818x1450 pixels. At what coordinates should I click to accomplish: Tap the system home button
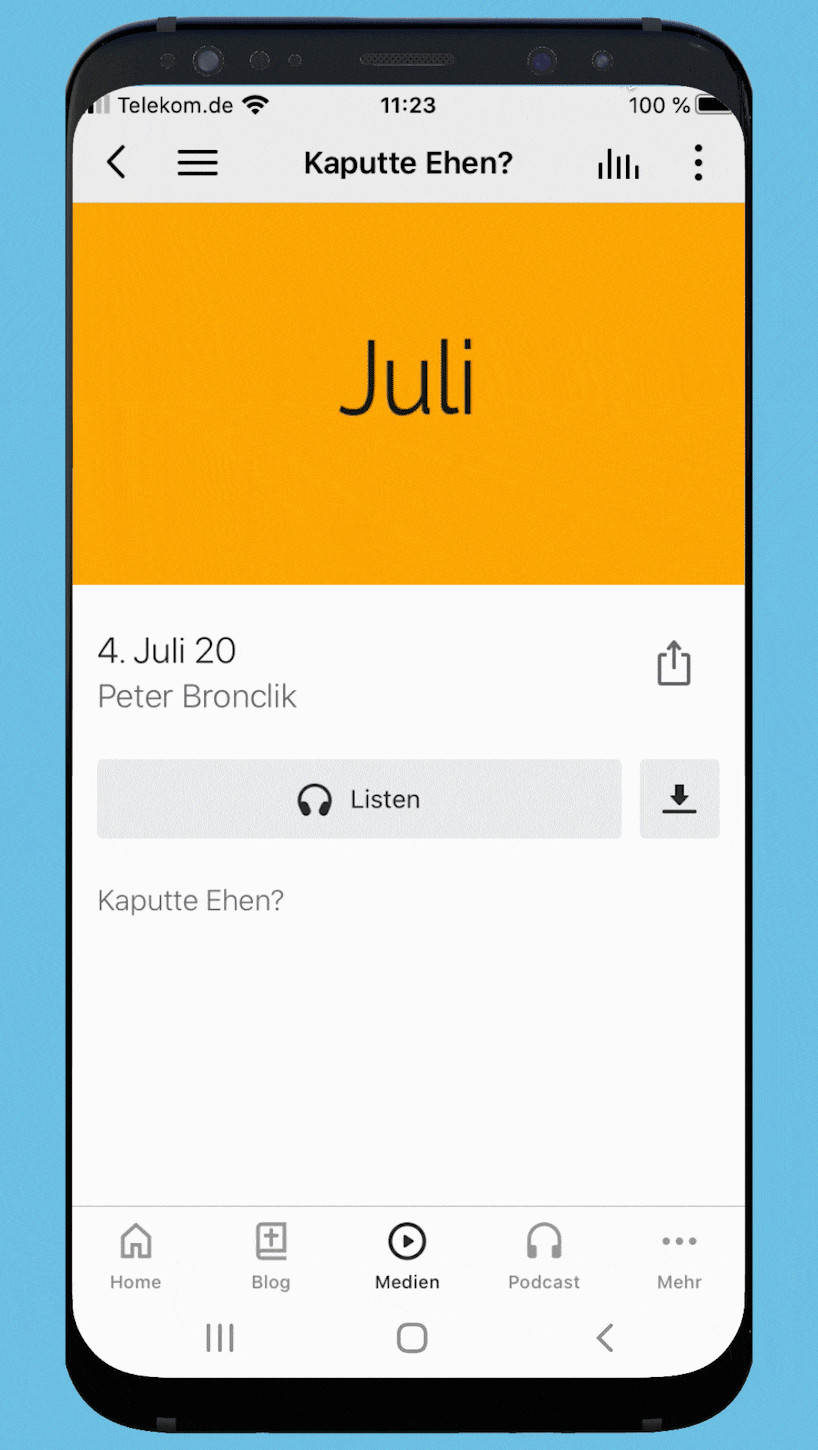[412, 1338]
